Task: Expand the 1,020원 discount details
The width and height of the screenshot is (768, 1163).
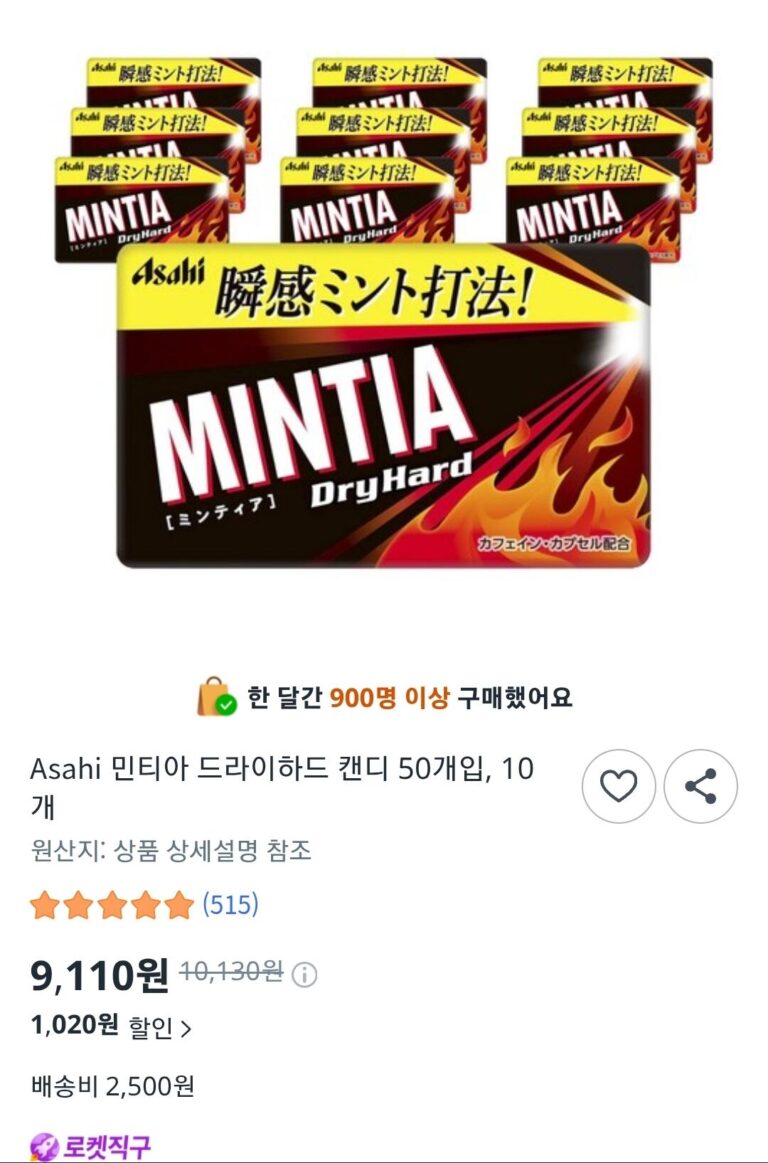Action: [160, 1027]
